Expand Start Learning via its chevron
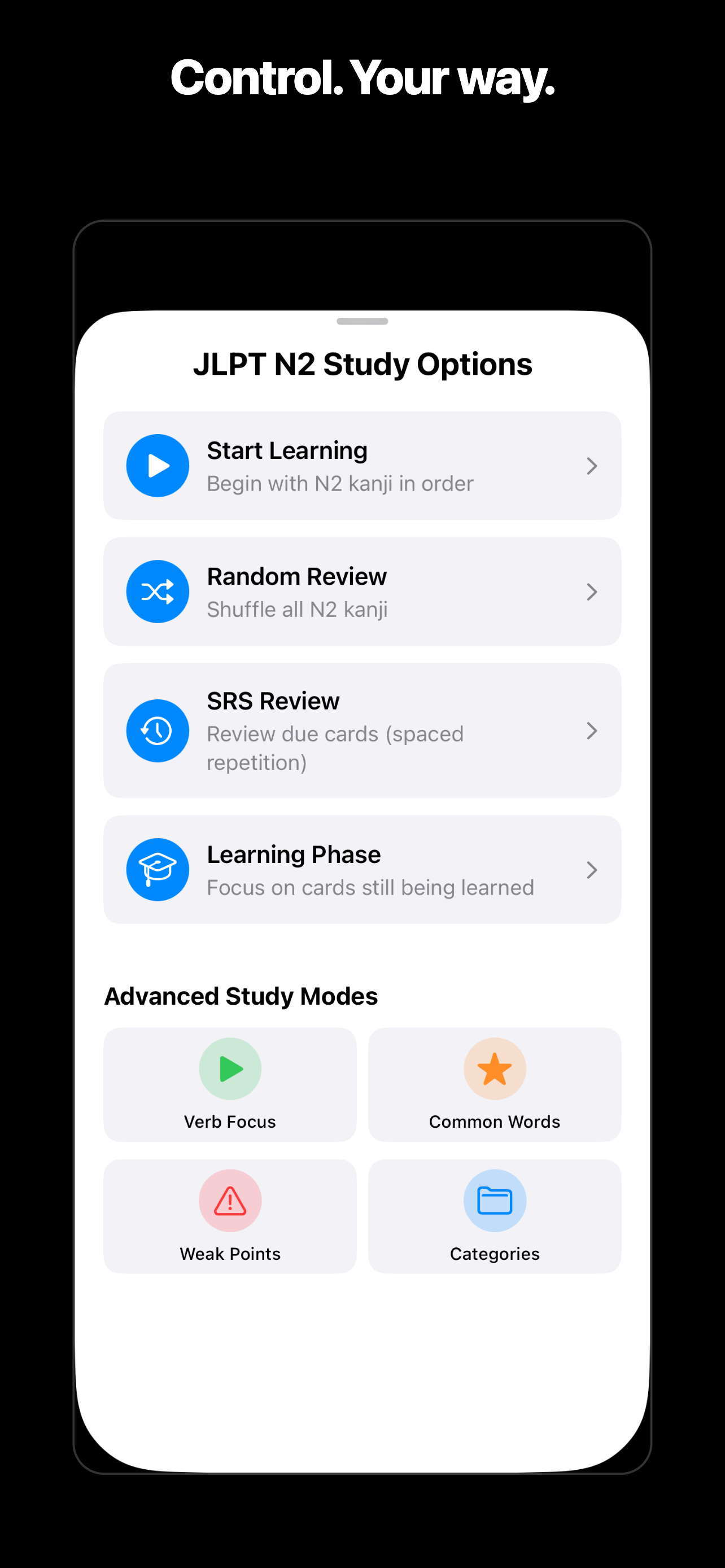The width and height of the screenshot is (725, 1568). point(592,465)
